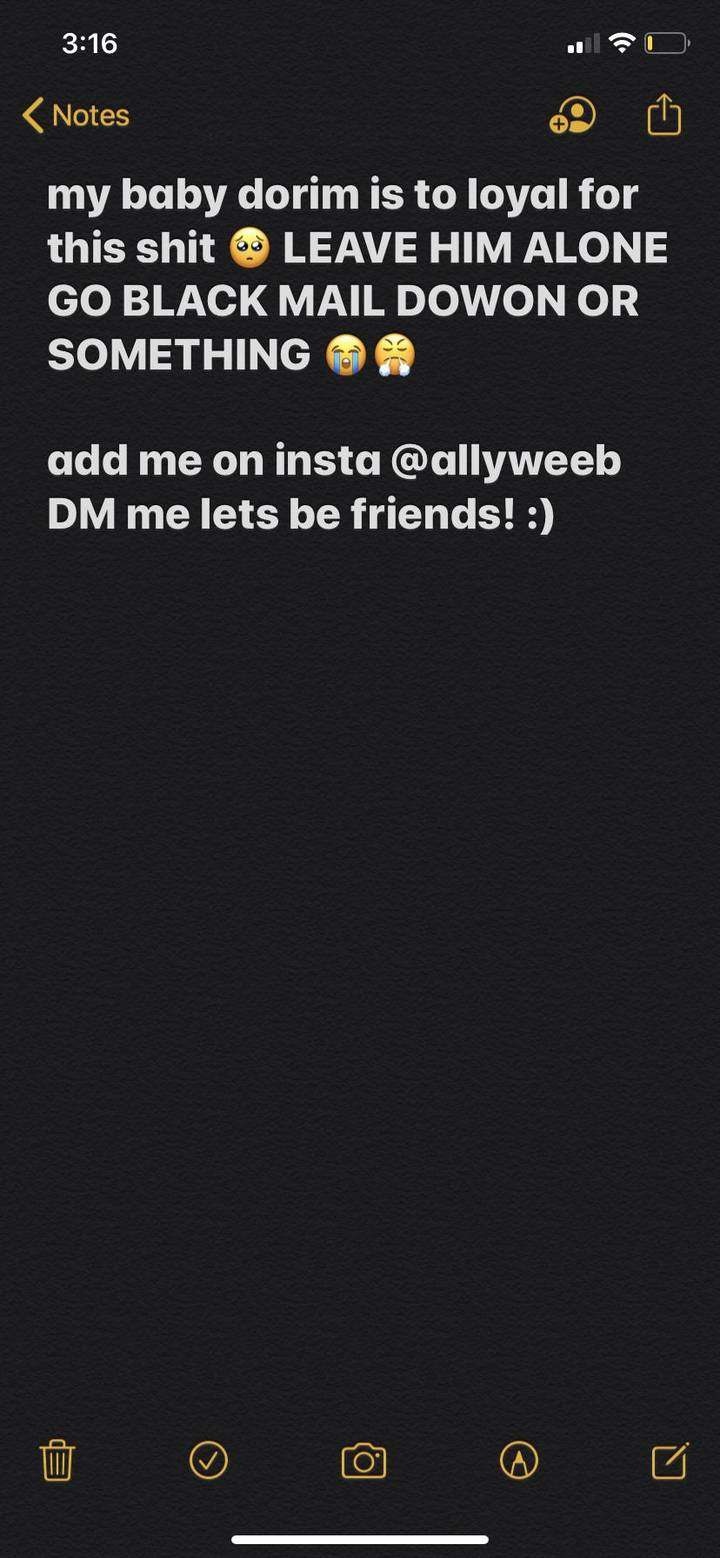Viewport: 720px width, 1558px height.
Task: Open the markup drawing tool
Action: point(519,1460)
